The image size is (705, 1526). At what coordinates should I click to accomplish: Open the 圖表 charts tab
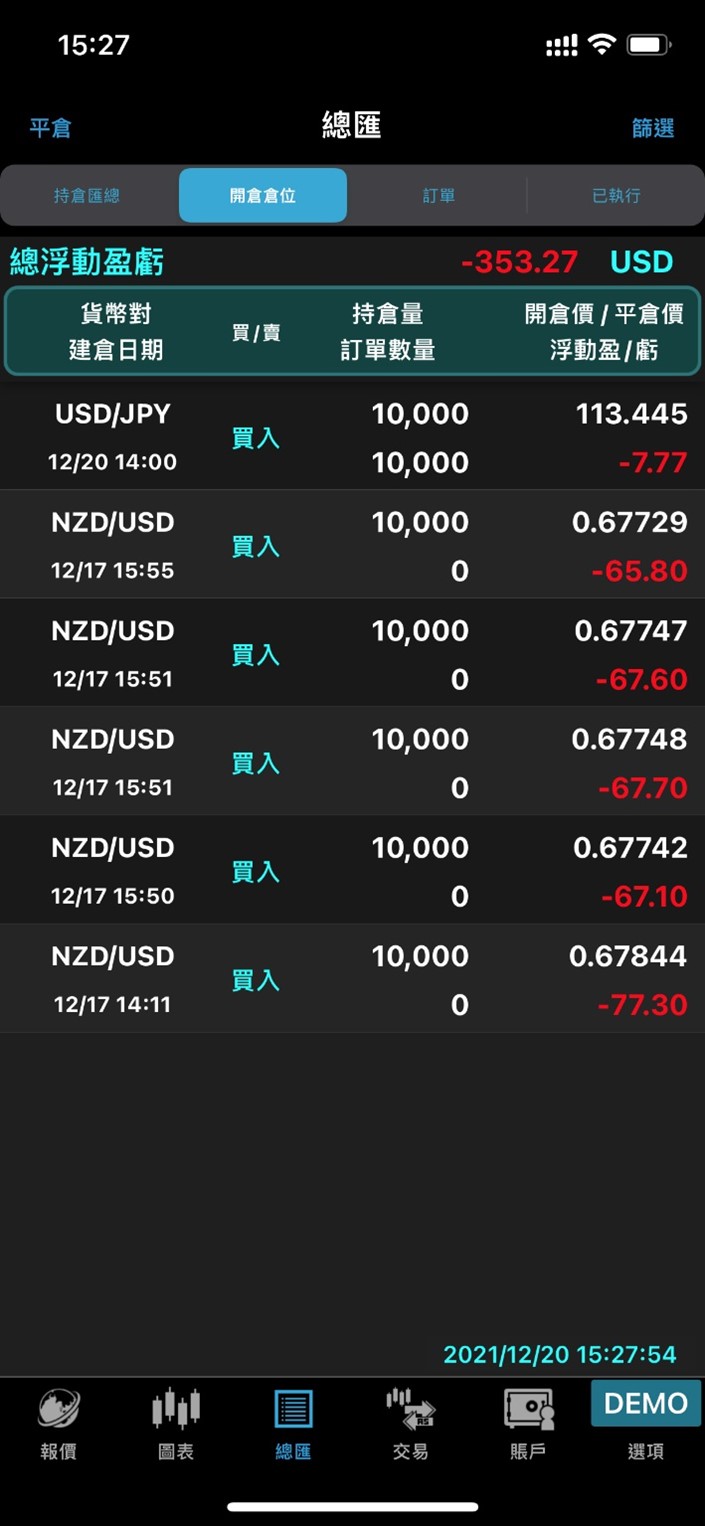tap(176, 1423)
